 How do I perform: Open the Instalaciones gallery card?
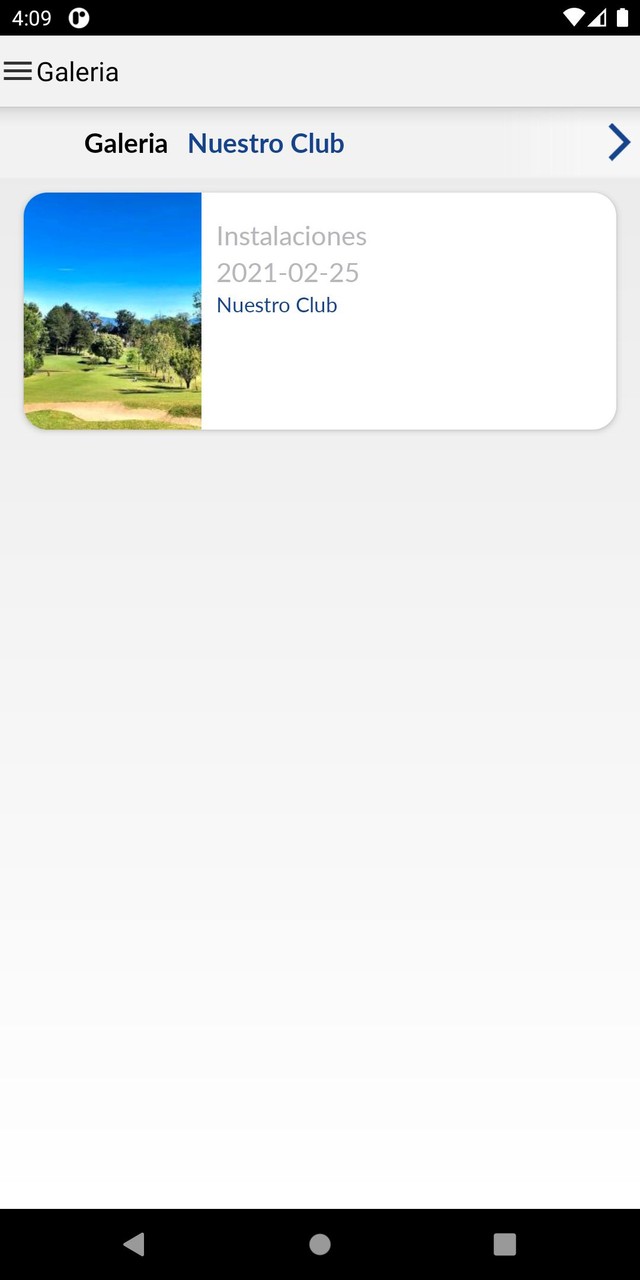point(319,311)
